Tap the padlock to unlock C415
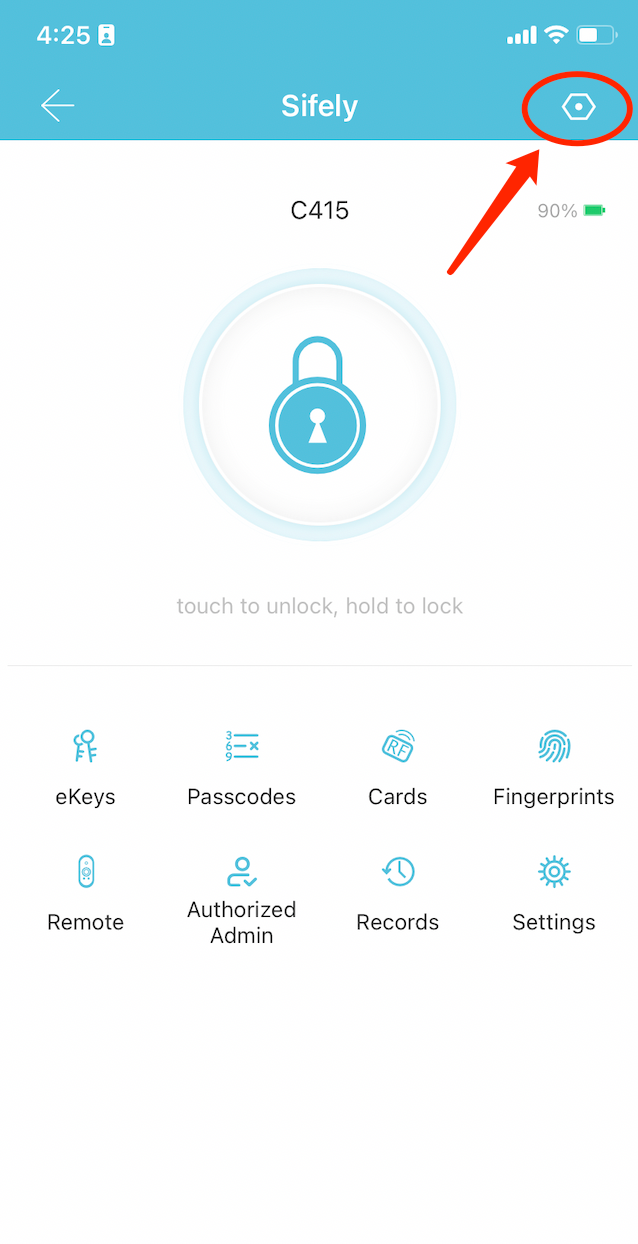The width and height of the screenshot is (638, 1244). (319, 405)
